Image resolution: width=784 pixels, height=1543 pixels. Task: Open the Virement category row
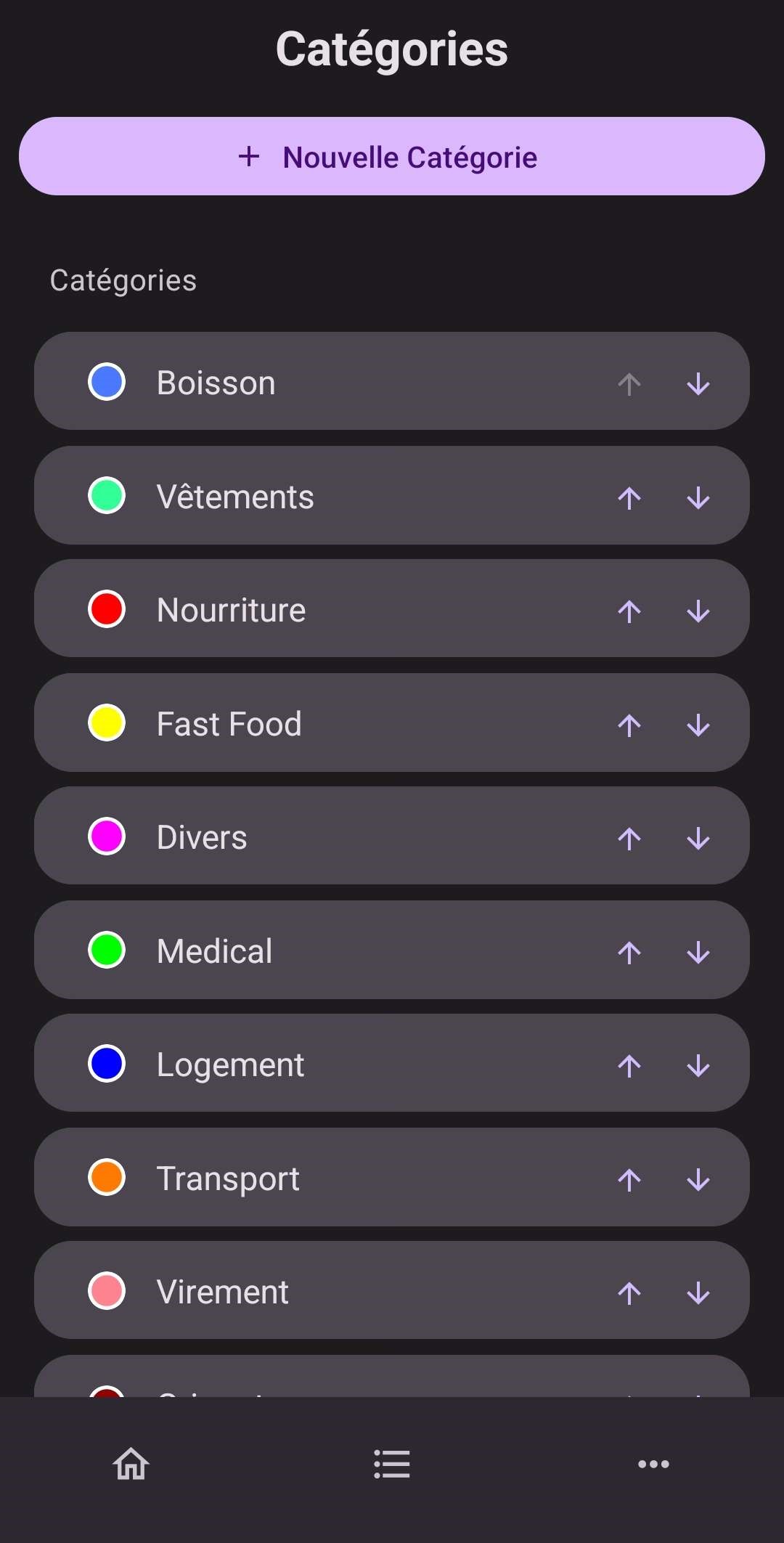392,1290
